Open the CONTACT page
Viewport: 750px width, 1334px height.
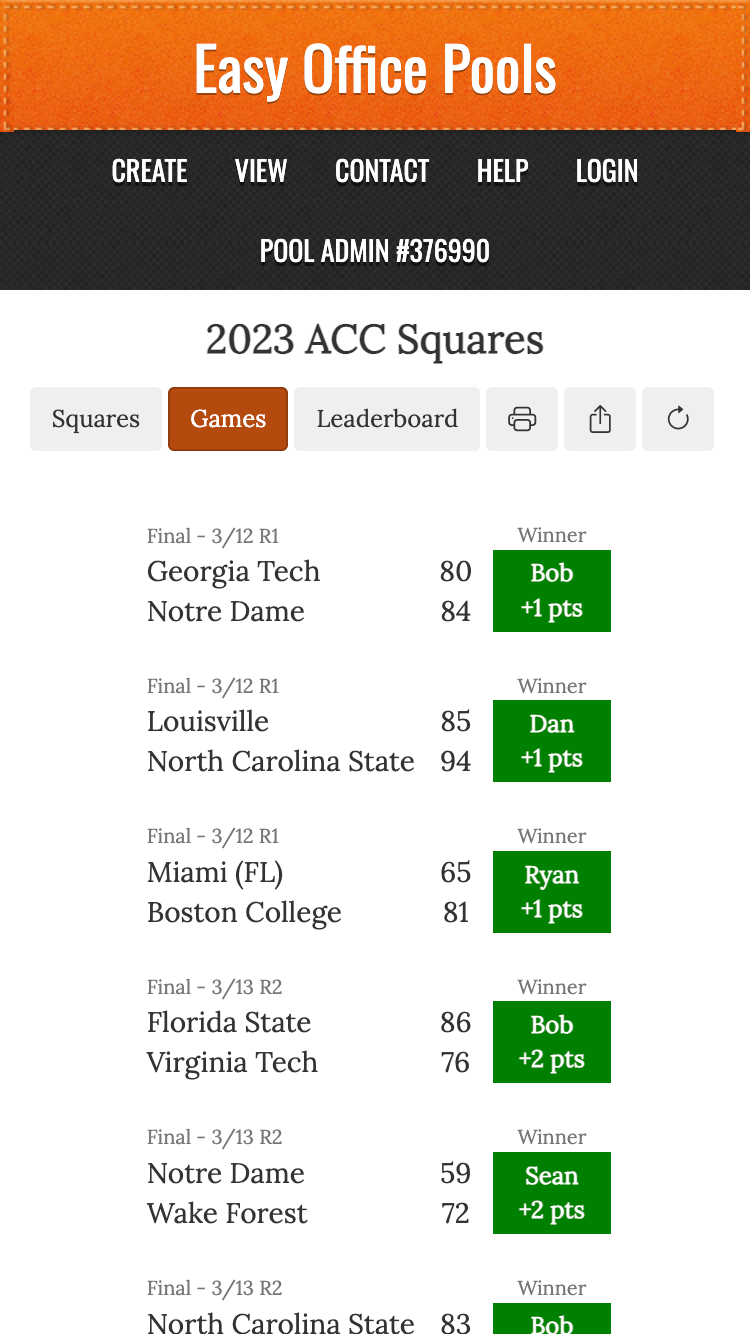click(381, 172)
